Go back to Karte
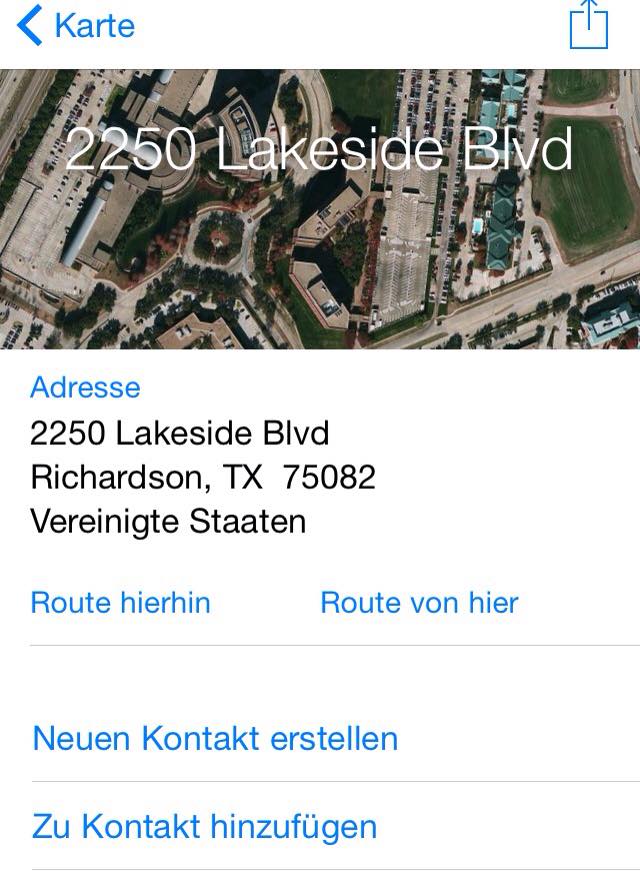This screenshot has width=640, height=891. (76, 25)
